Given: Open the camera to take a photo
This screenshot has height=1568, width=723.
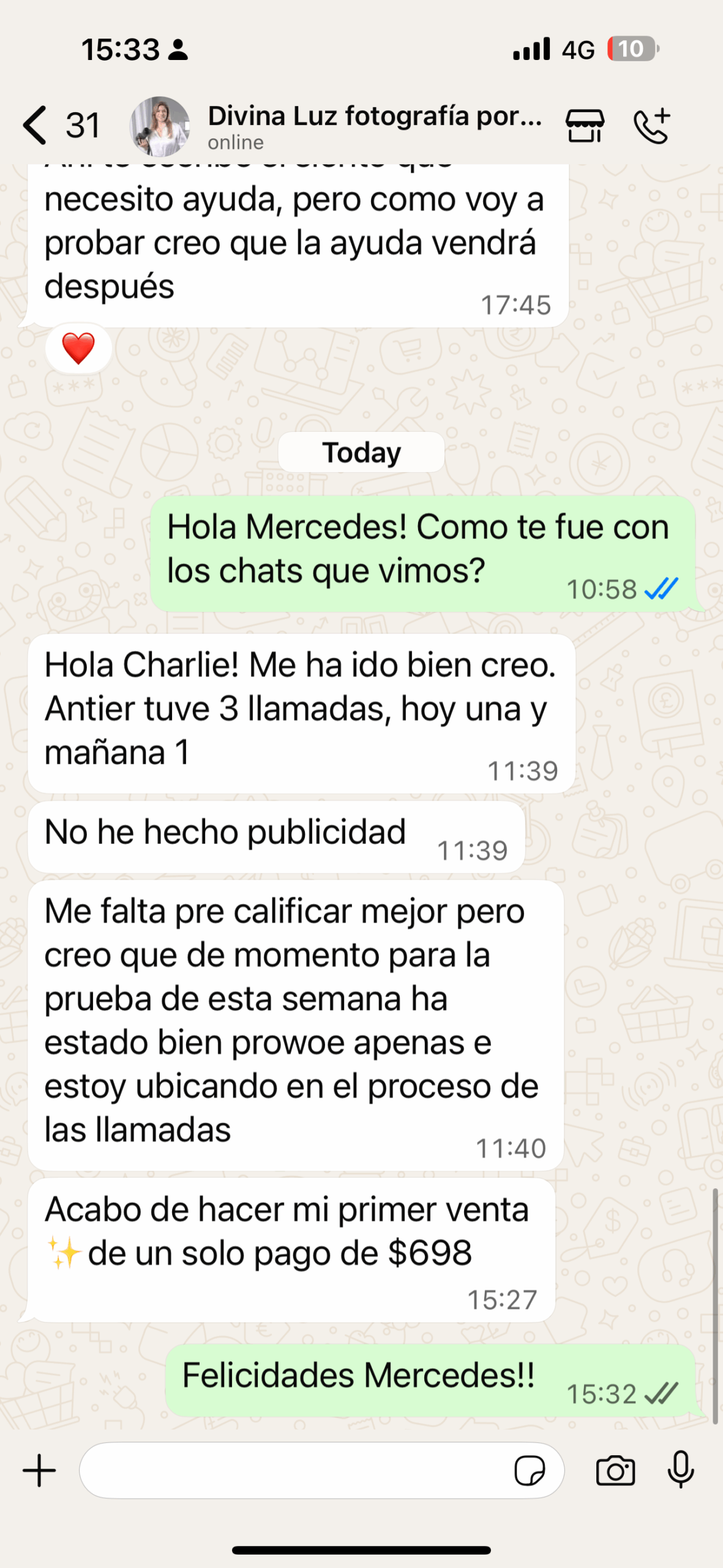Looking at the screenshot, I should (x=615, y=1470).
